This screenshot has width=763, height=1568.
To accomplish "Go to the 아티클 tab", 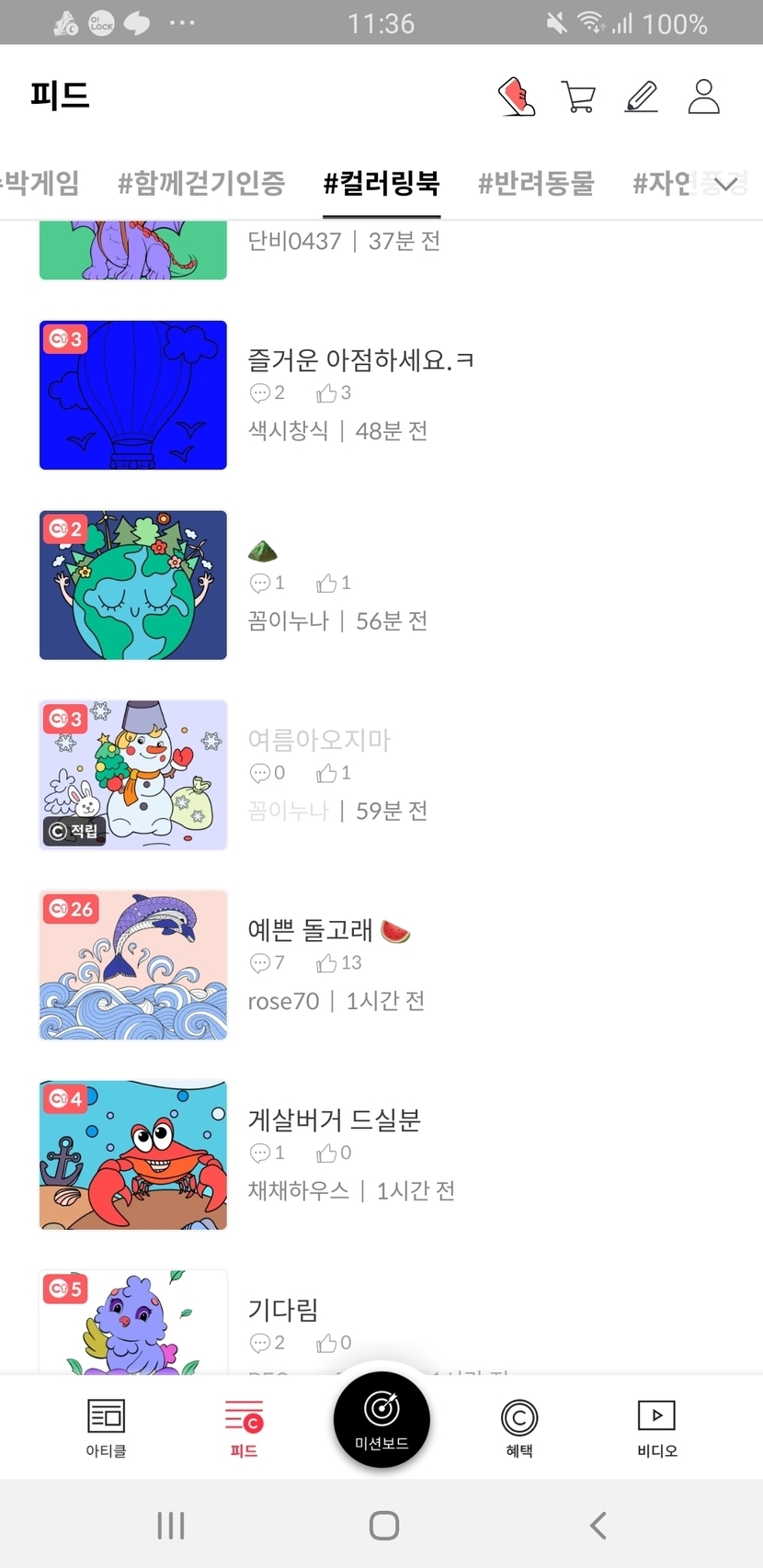I will point(106,1427).
